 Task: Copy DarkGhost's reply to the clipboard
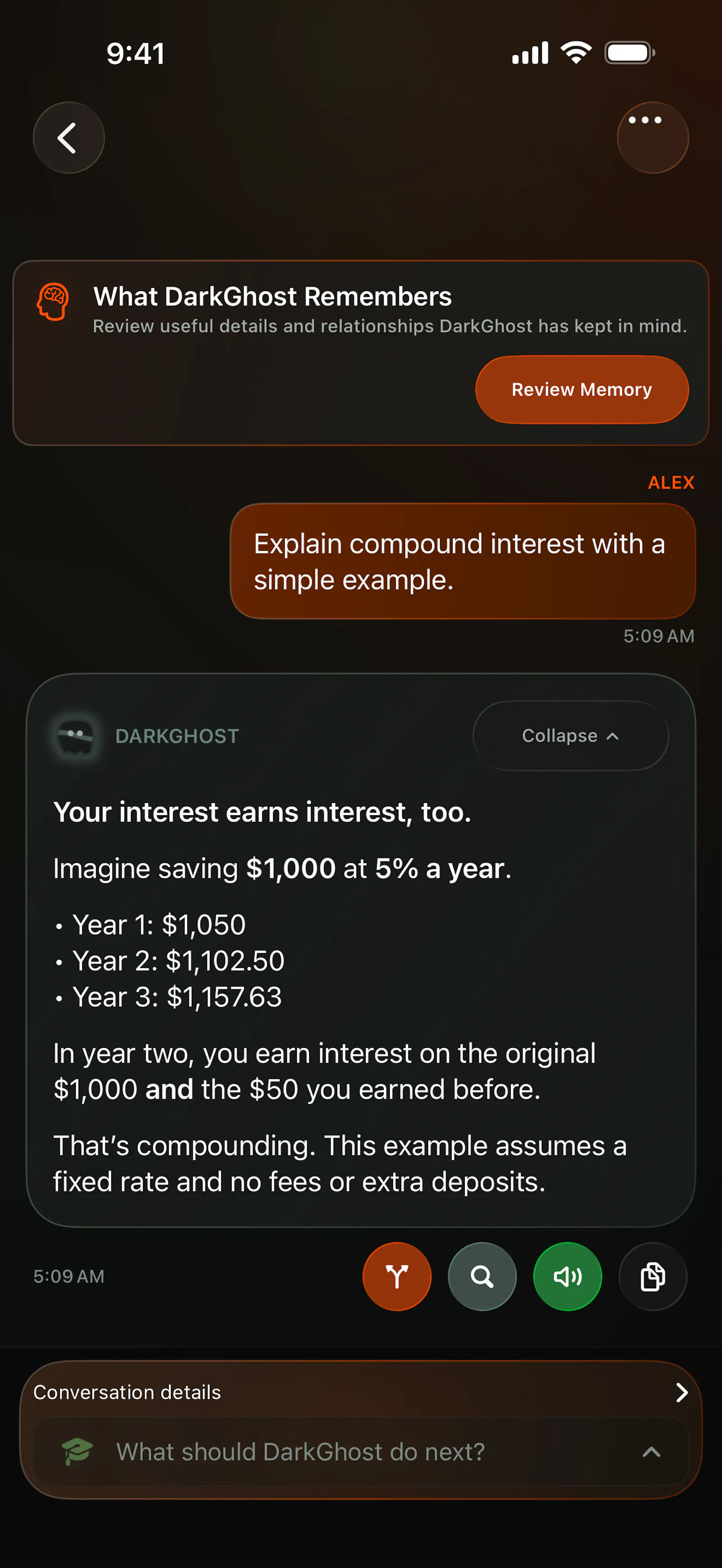point(653,1276)
